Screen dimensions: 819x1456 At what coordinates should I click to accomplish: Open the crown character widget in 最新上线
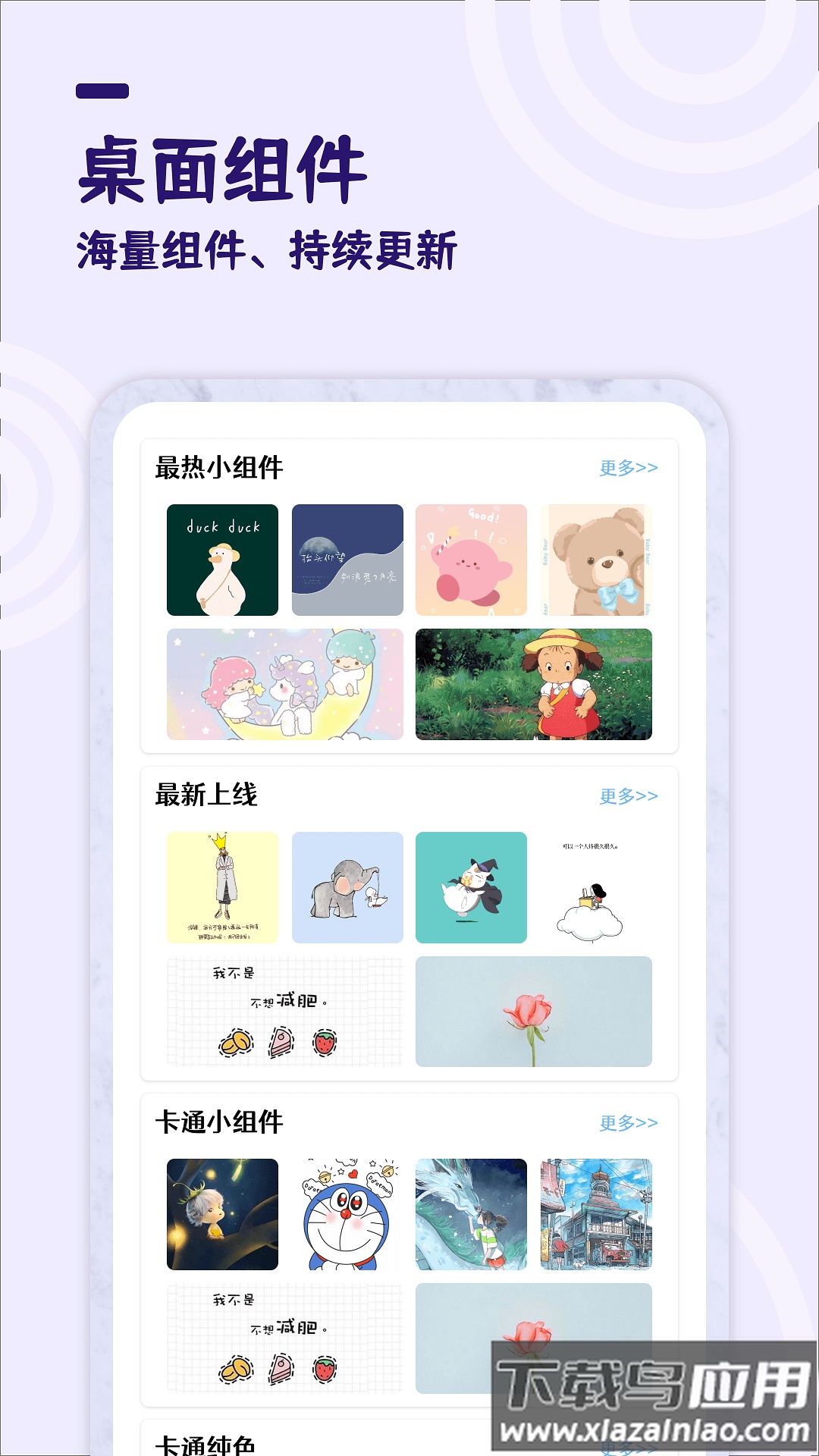[x=221, y=887]
